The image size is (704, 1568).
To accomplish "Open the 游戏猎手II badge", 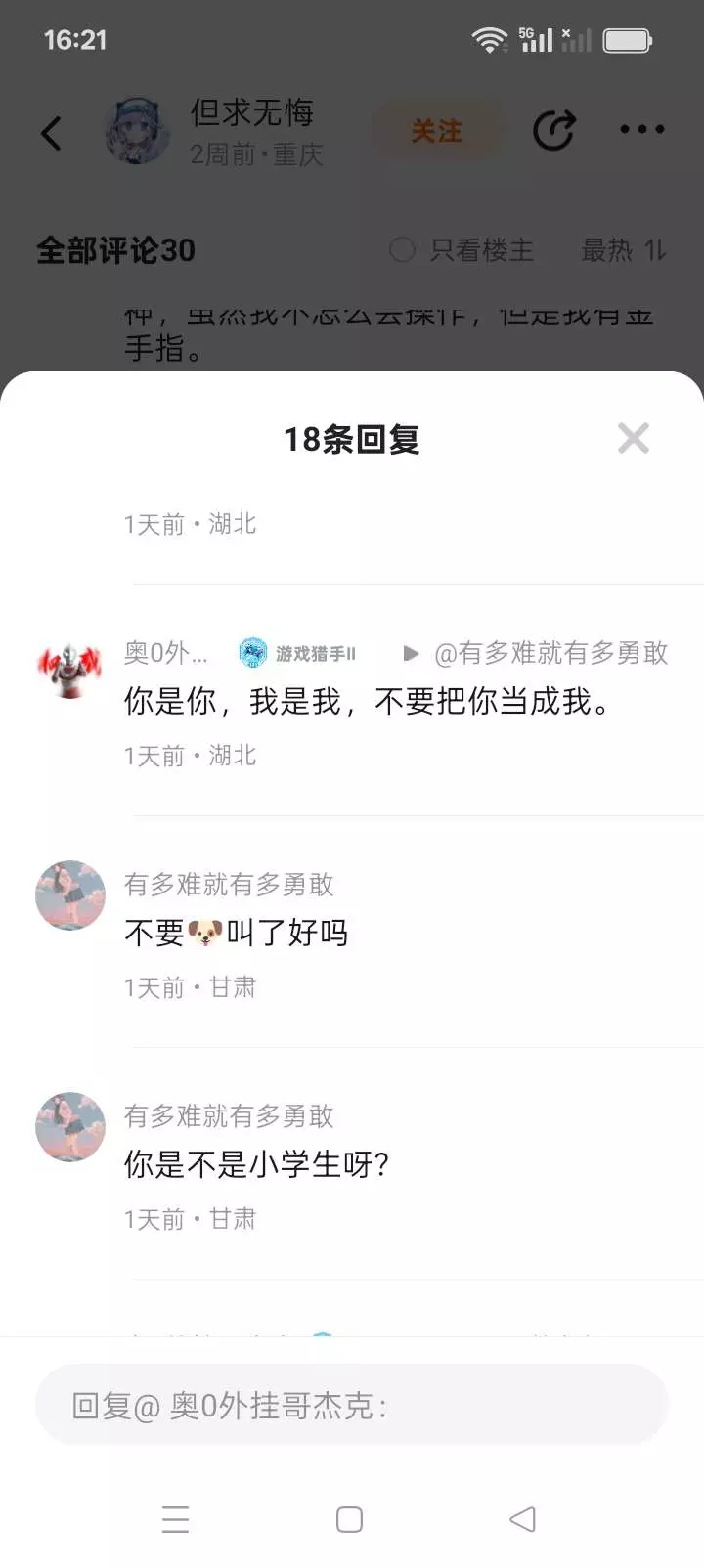I will pyautogui.click(x=297, y=653).
